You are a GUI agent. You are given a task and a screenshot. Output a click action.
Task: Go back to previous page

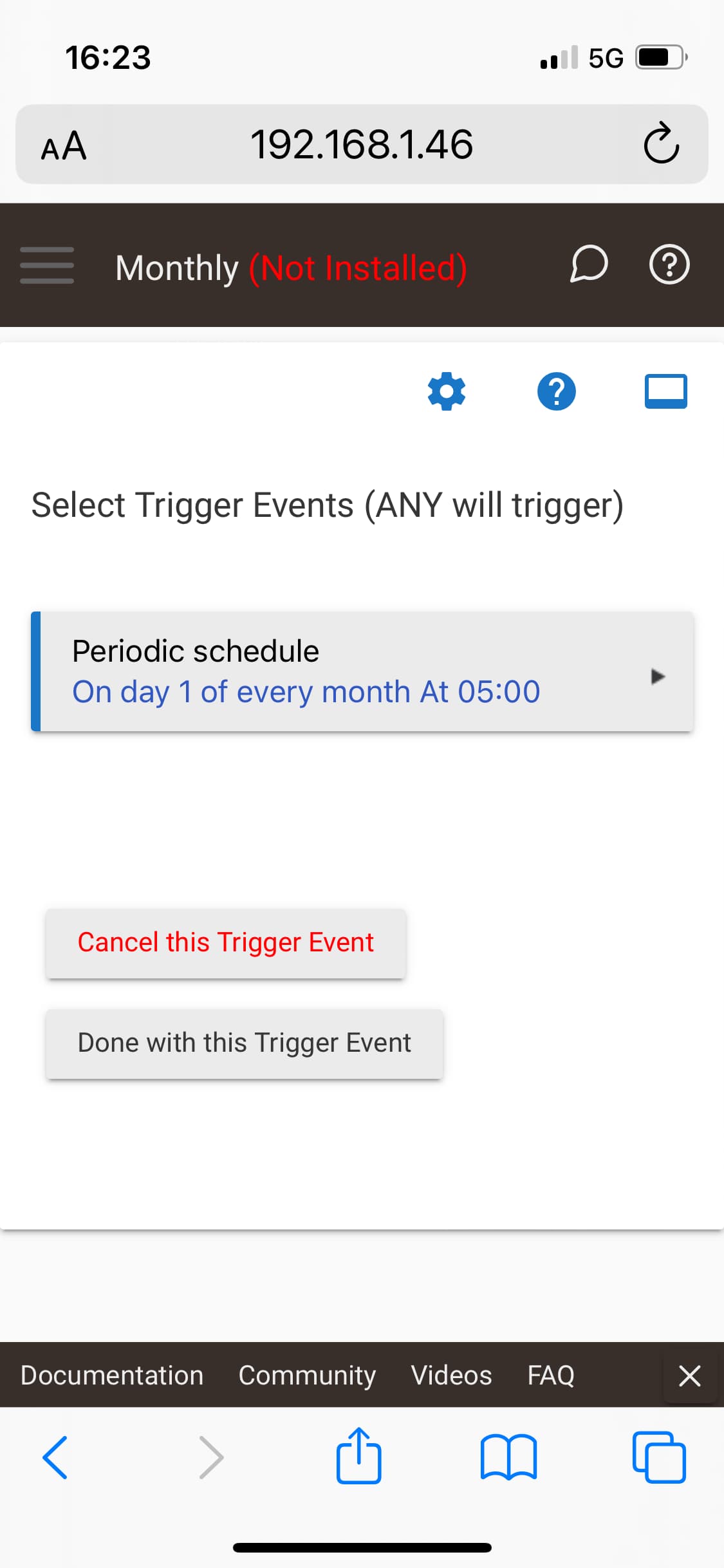coord(55,1457)
